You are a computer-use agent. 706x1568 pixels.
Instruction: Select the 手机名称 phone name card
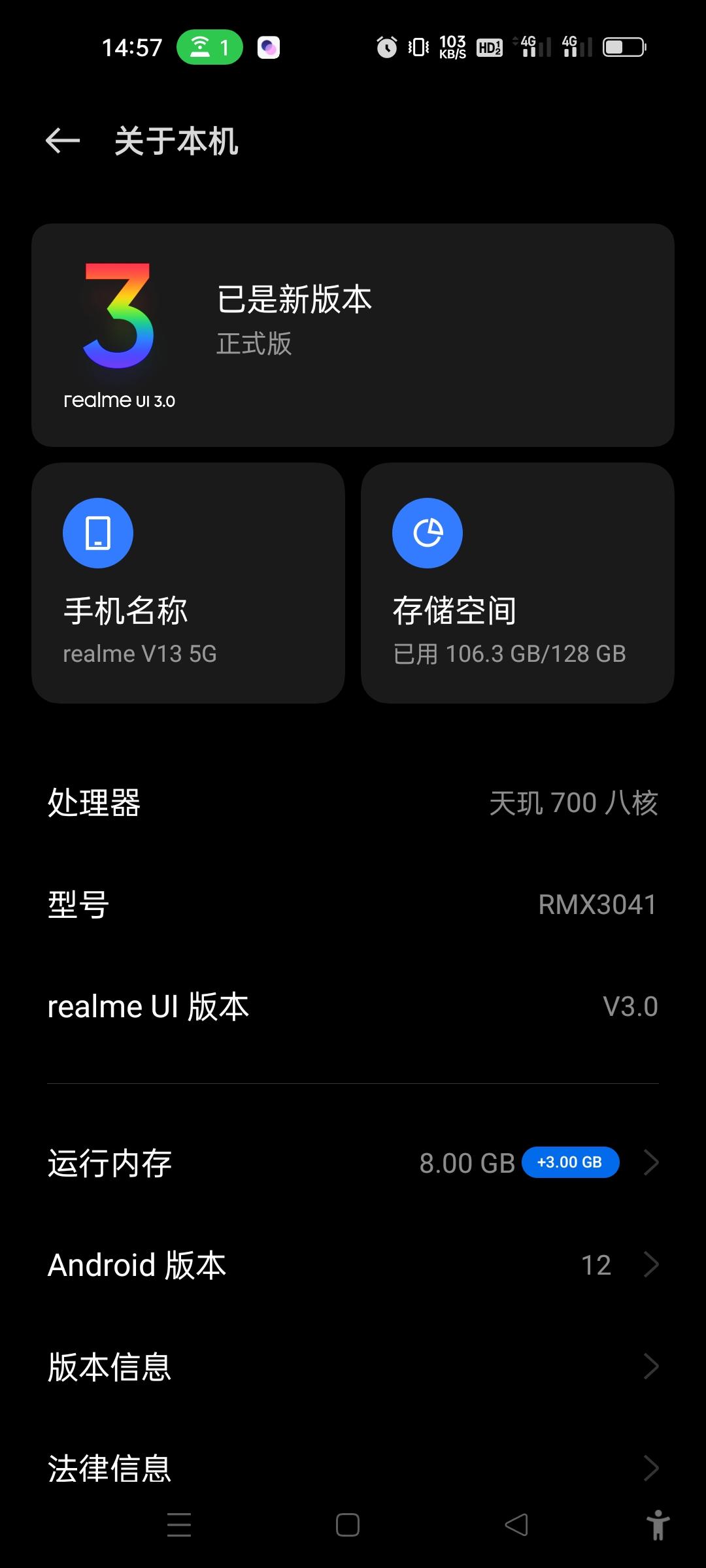(x=188, y=581)
